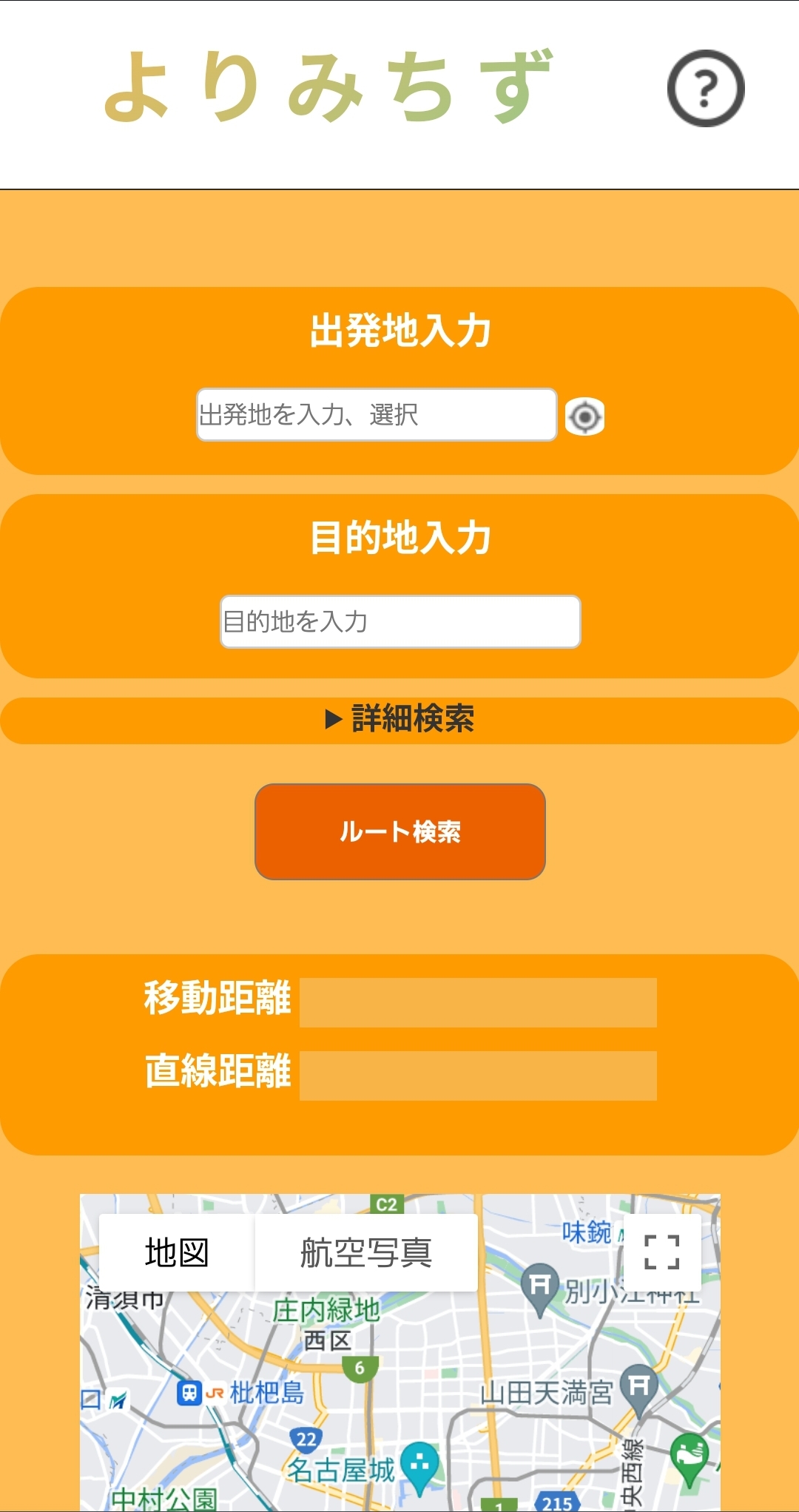Expand the 詳細検索 advanced search section
Image resolution: width=799 pixels, height=1512 pixels.
pos(399,720)
